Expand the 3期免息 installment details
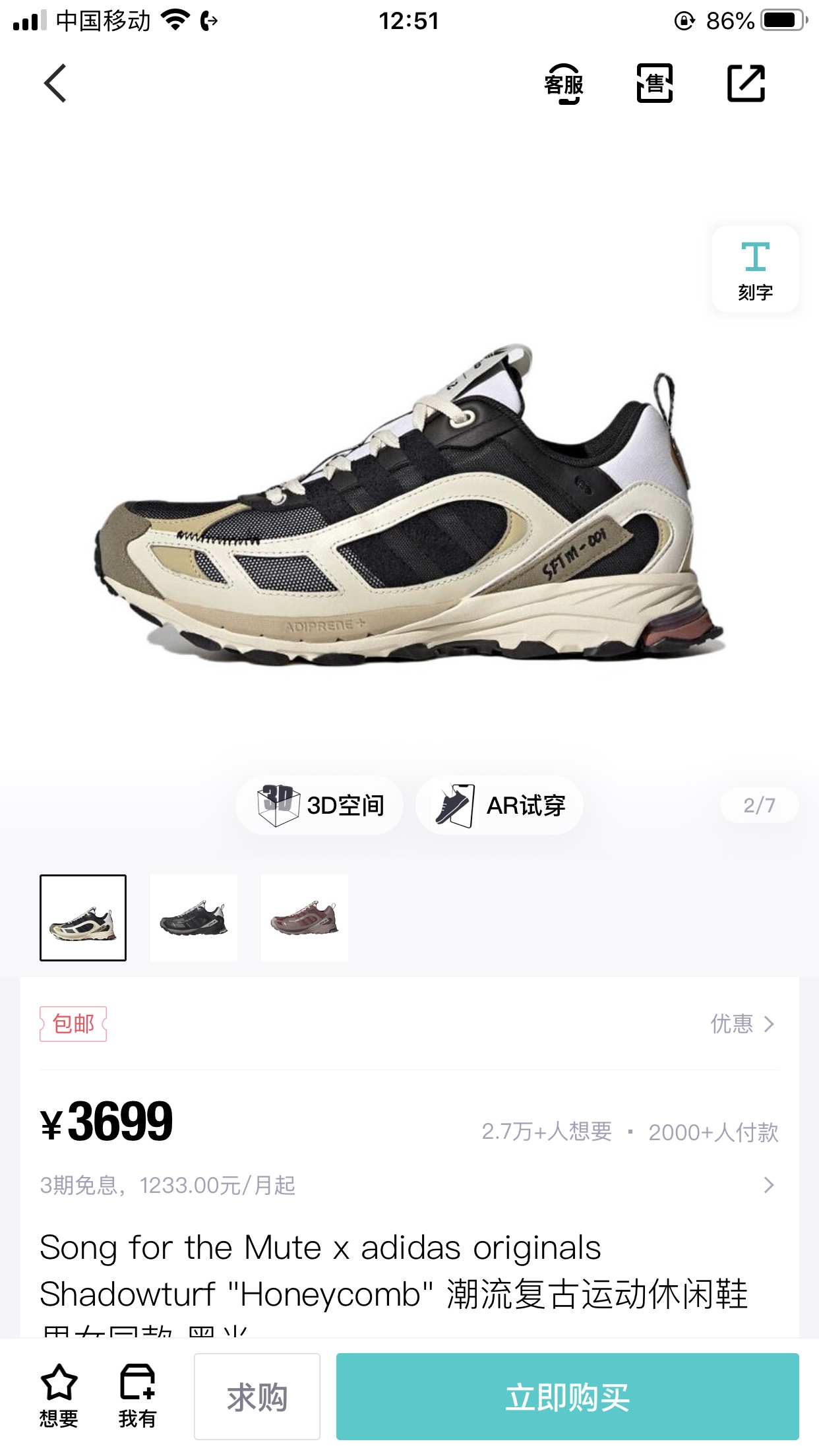Screen dimensions: 819x1456 coord(768,1185)
